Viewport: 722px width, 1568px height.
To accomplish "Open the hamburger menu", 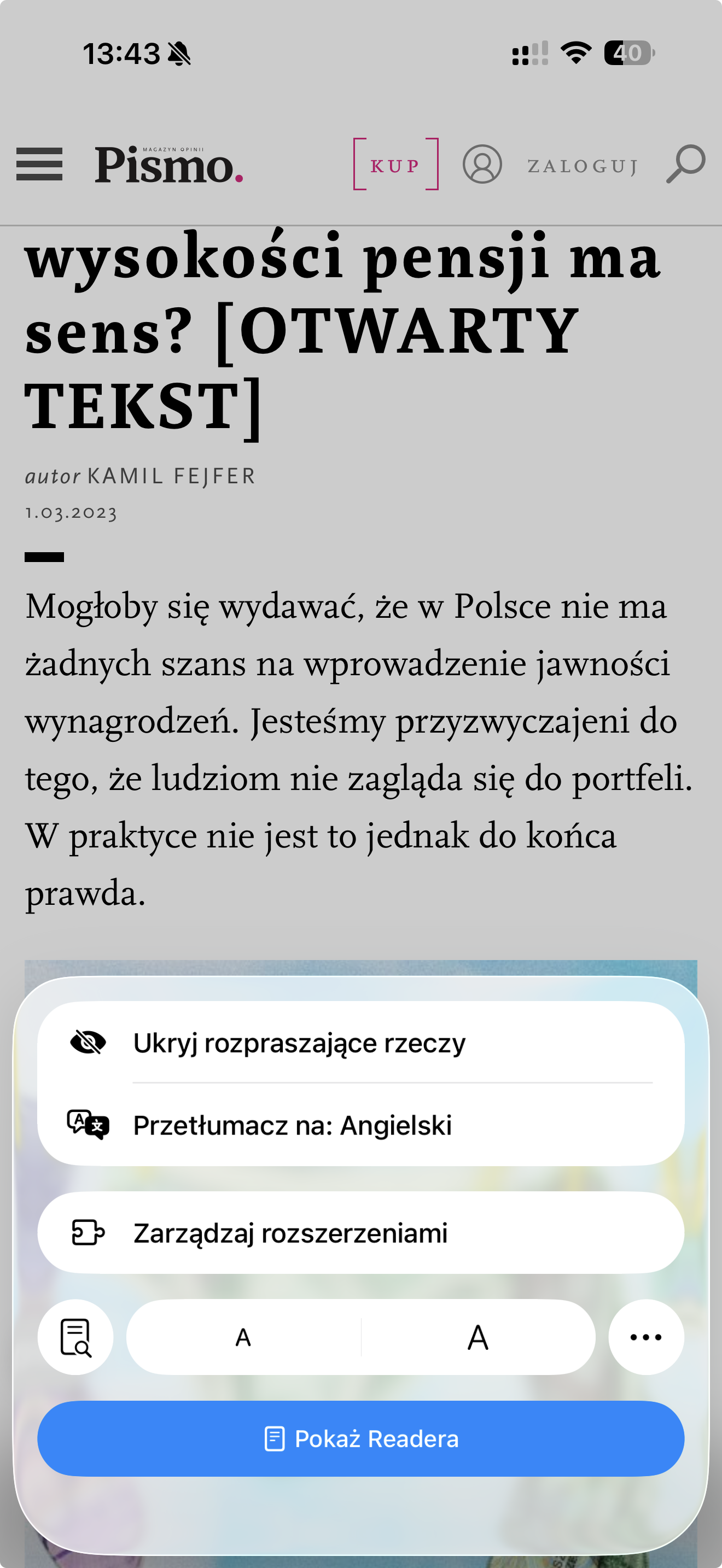I will pos(39,165).
